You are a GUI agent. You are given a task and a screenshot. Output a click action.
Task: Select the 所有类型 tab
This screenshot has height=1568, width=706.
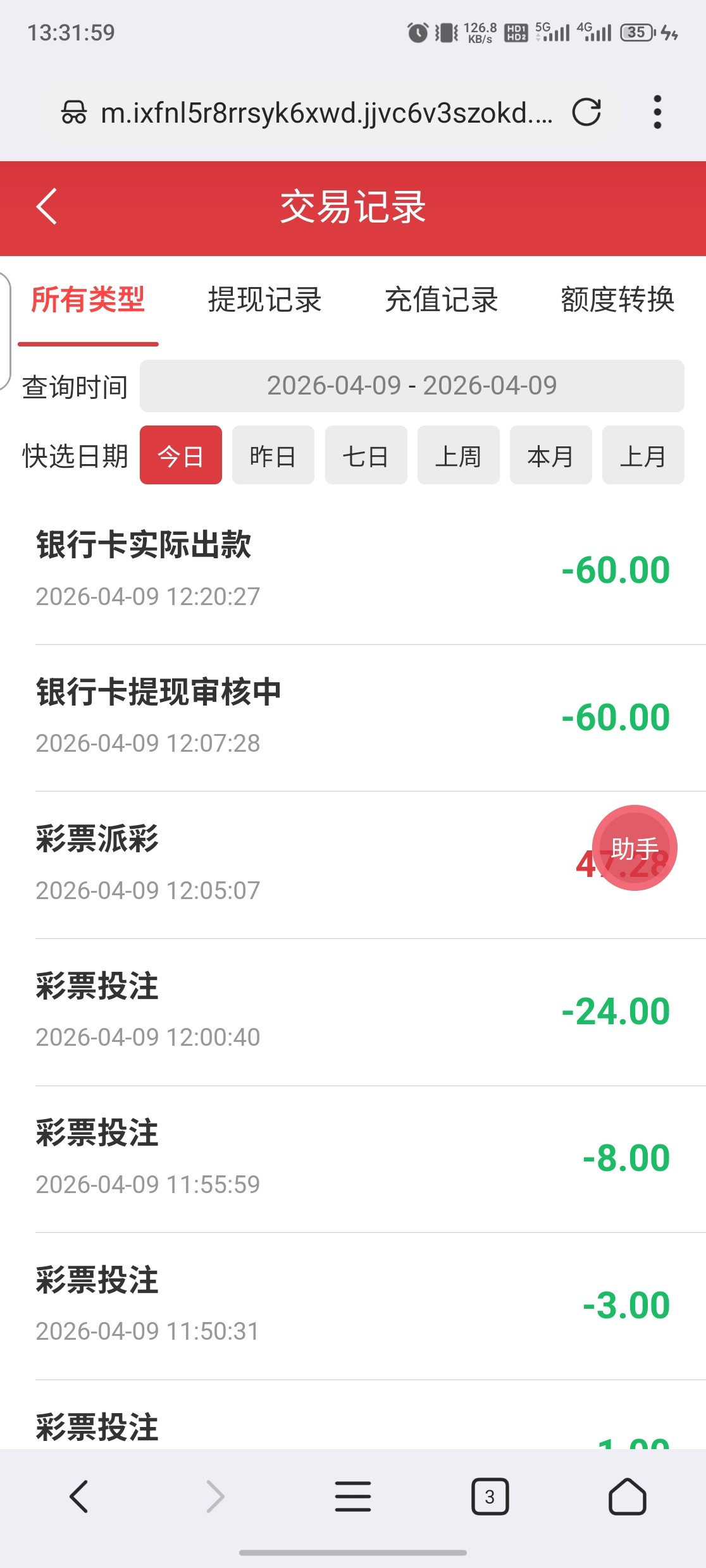[88, 300]
